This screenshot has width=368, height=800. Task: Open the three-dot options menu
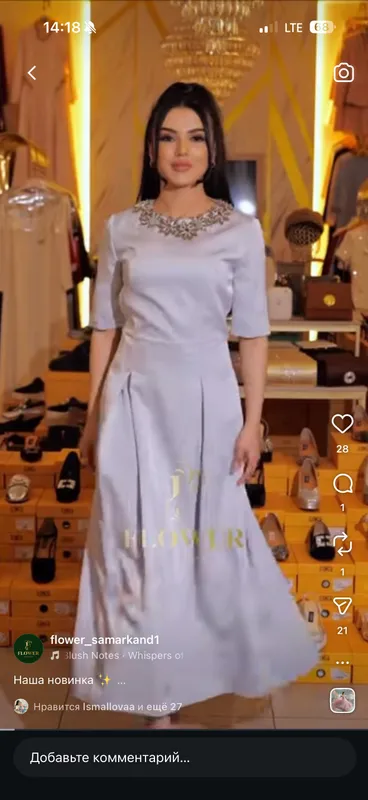(342, 663)
